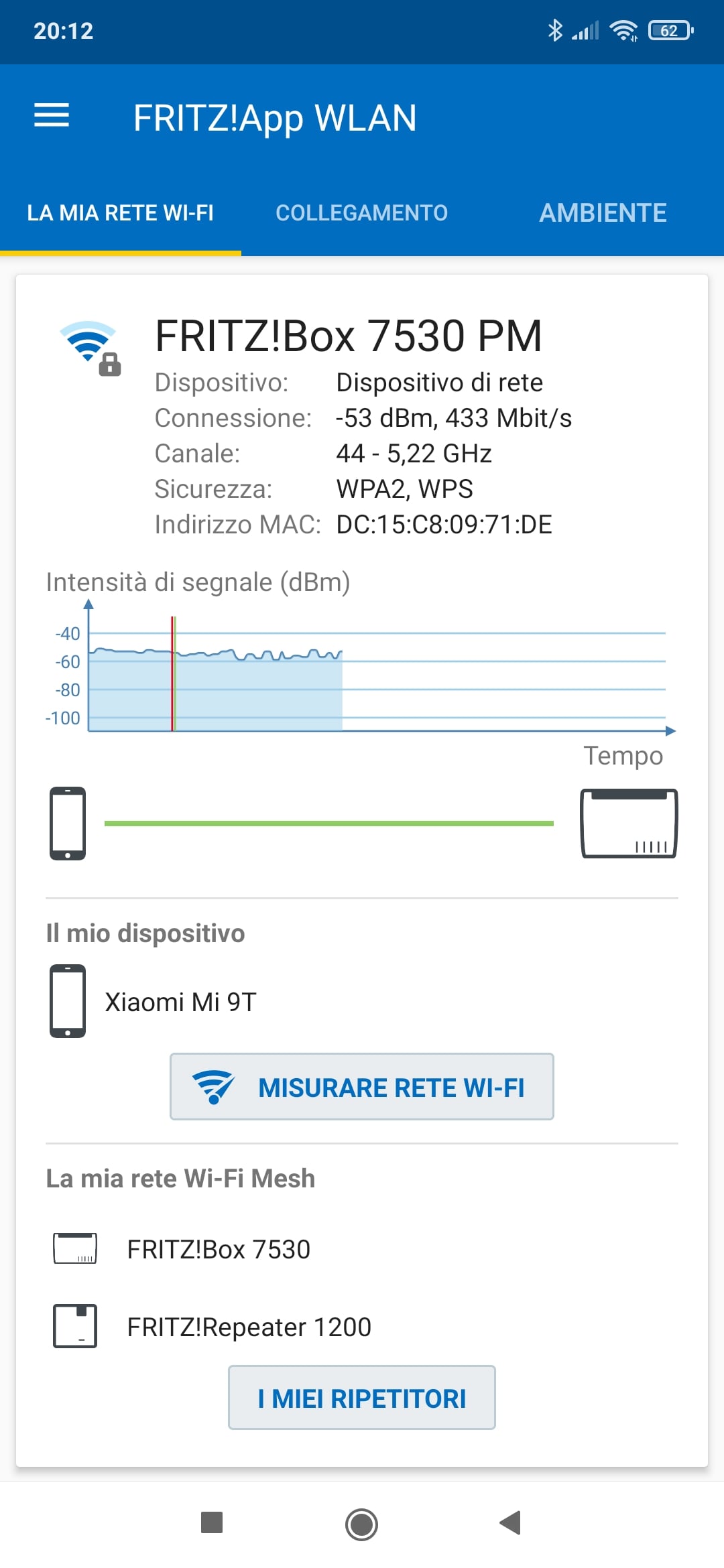This screenshot has width=724, height=1568.
Task: Select the La mia rete Wi-Fi tab
Action: tap(121, 213)
